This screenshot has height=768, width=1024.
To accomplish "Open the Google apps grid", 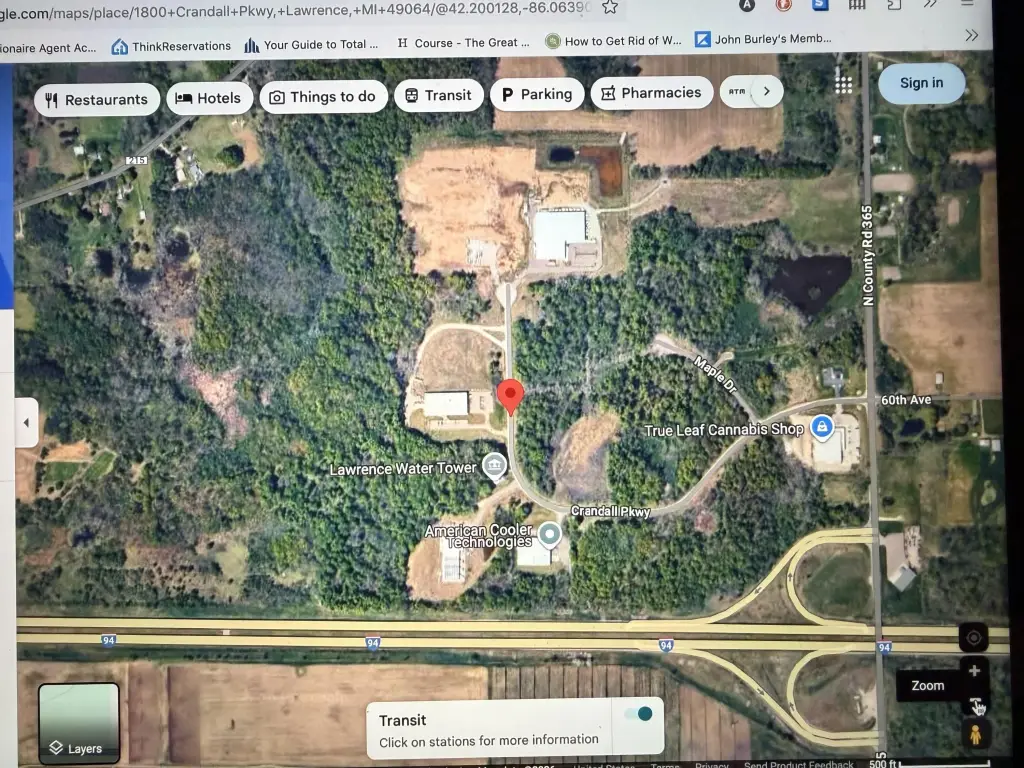I will pyautogui.click(x=843, y=82).
